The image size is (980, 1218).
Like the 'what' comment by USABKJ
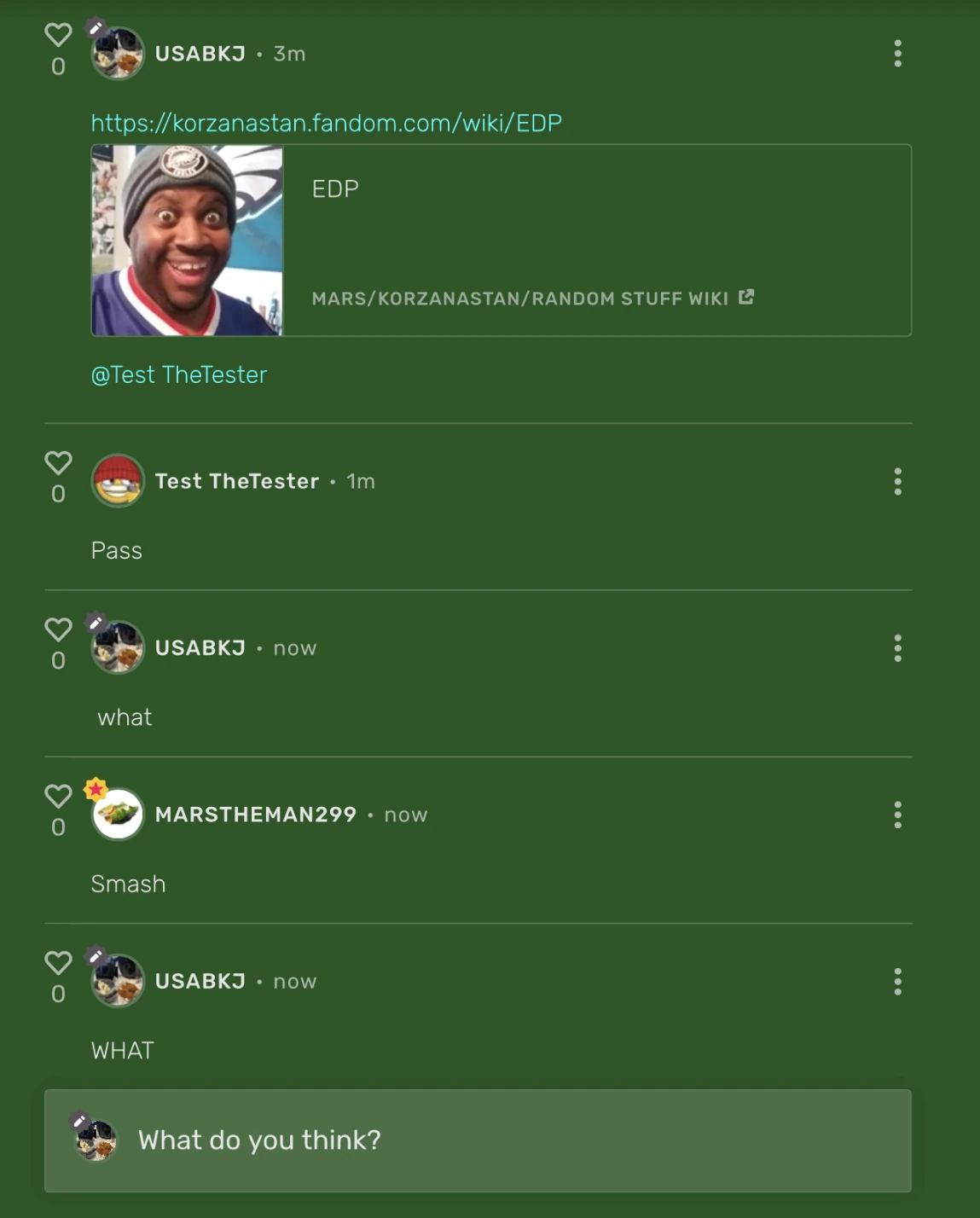[x=57, y=629]
